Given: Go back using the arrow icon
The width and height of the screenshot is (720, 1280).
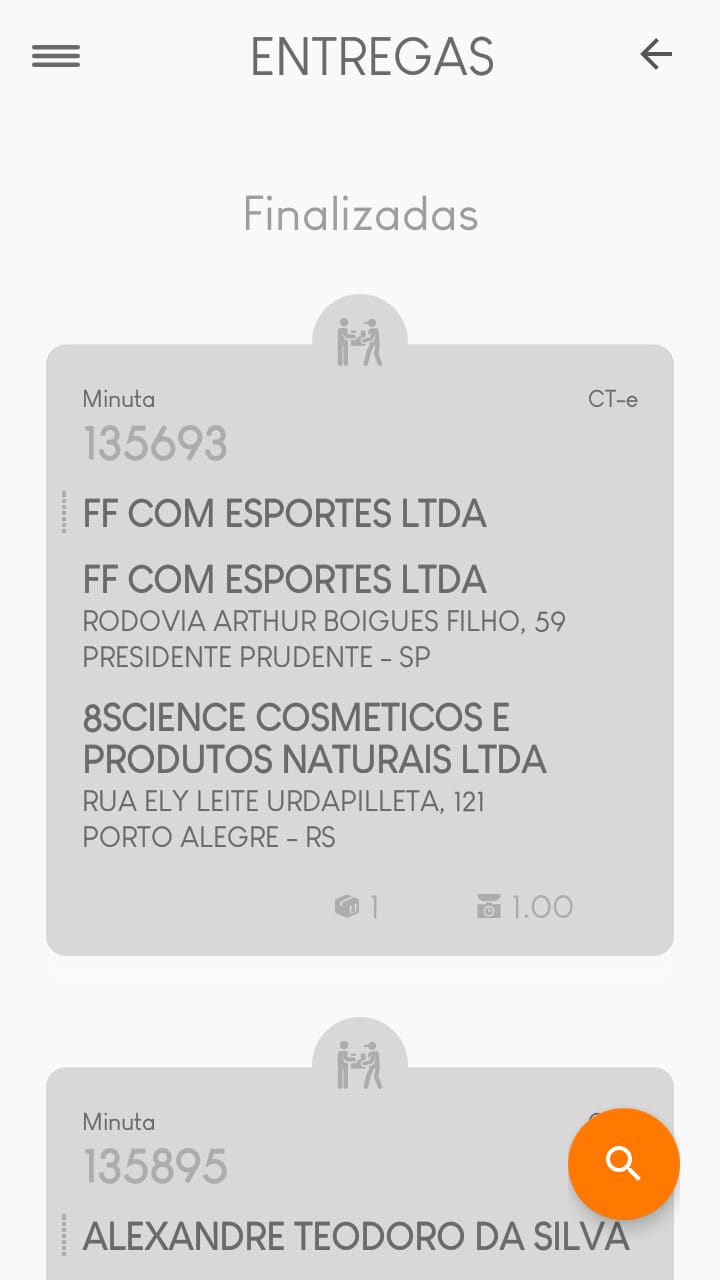Looking at the screenshot, I should pos(656,54).
